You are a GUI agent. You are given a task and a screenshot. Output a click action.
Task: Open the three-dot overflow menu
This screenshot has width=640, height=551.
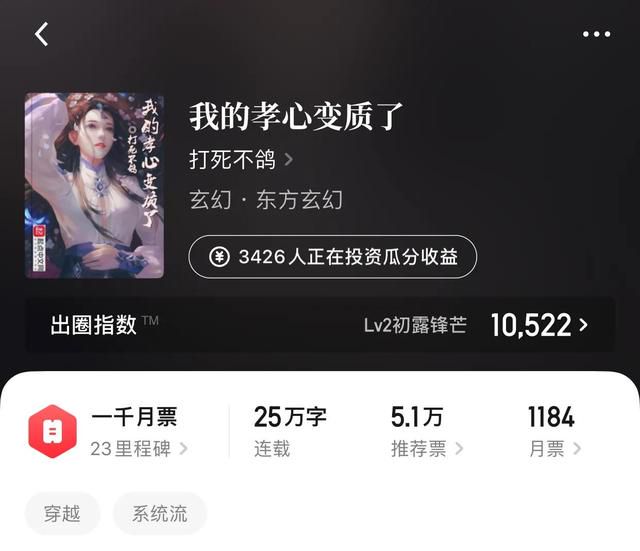click(x=596, y=34)
